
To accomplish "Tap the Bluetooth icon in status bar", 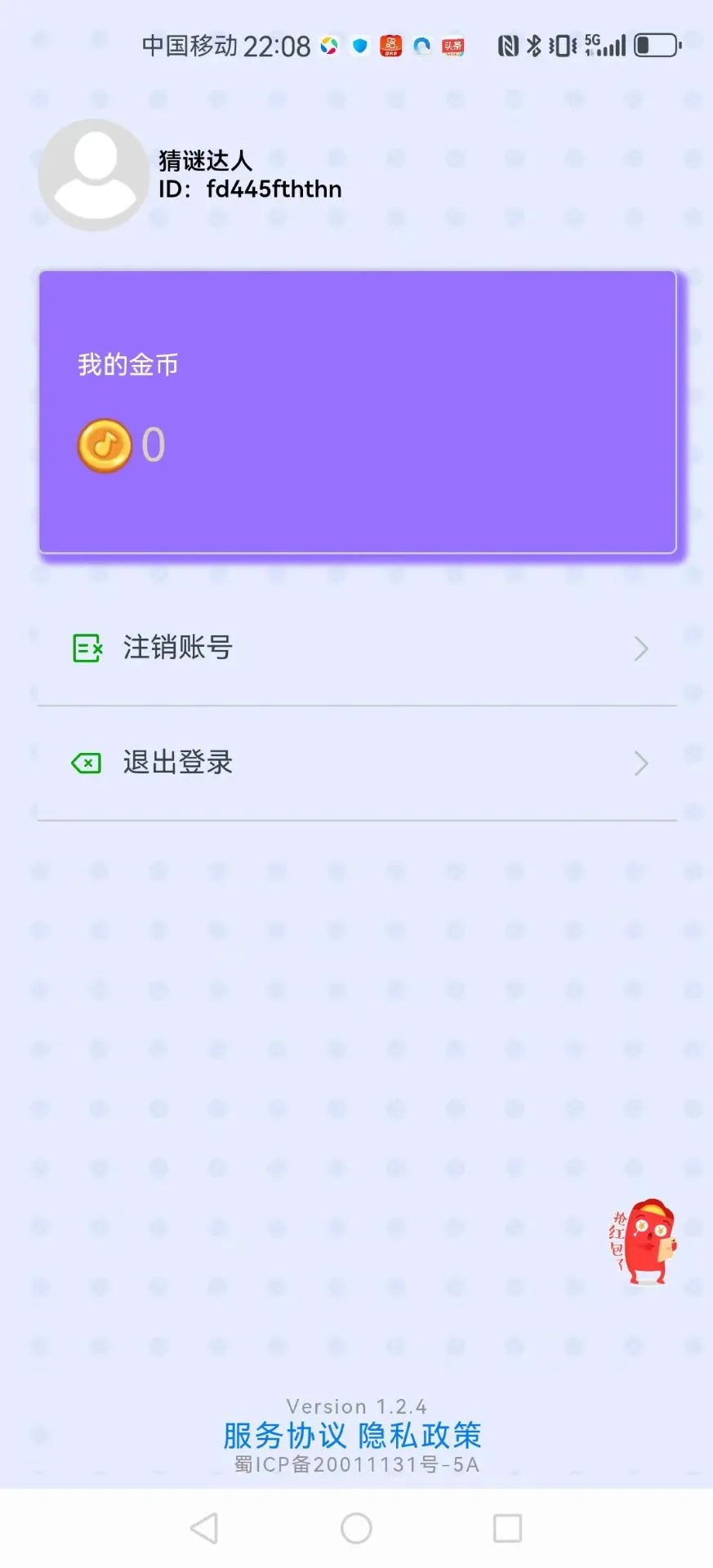I will click(535, 47).
